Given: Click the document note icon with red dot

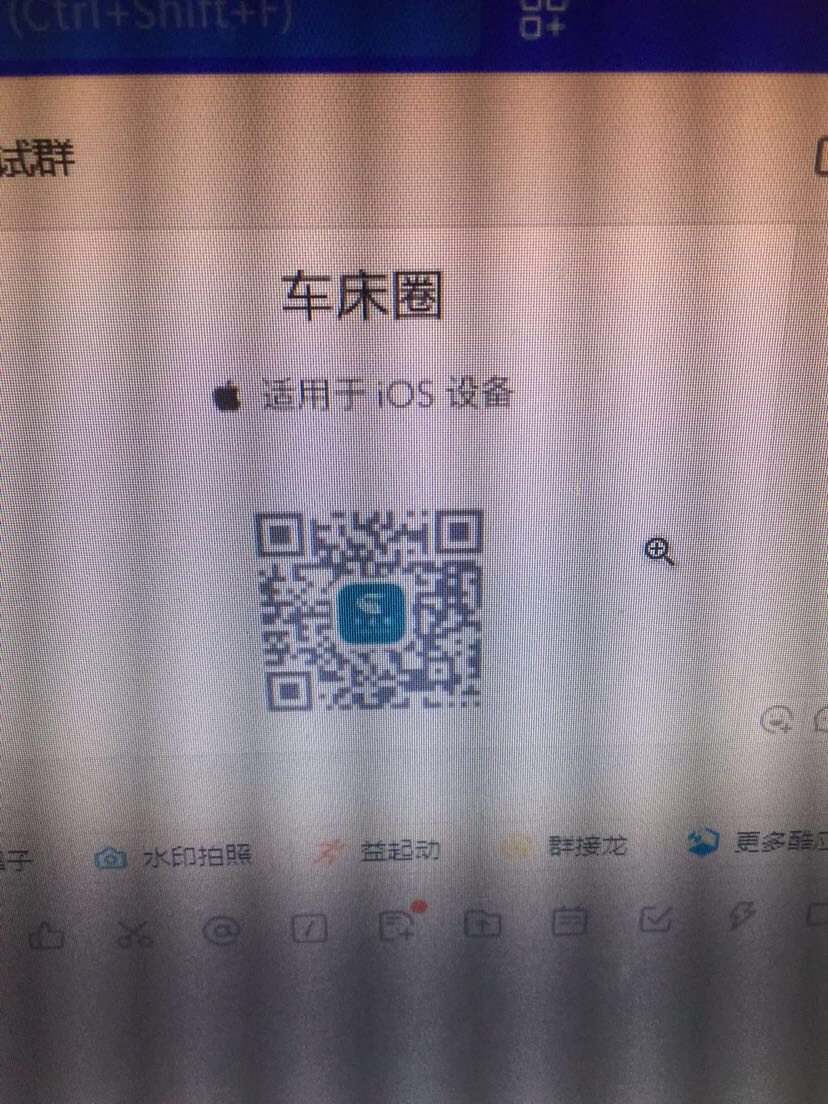Looking at the screenshot, I should [x=397, y=926].
